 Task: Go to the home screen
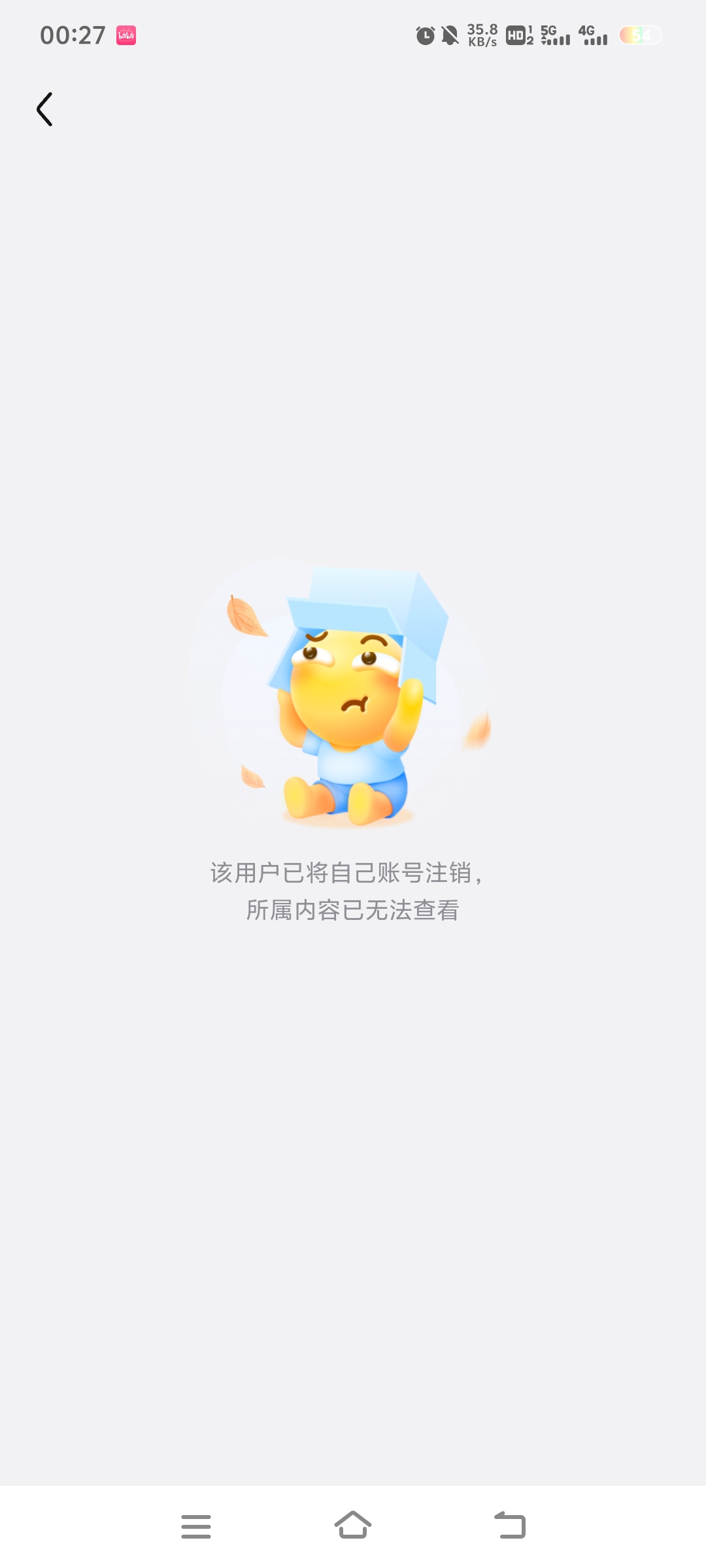(x=353, y=1525)
